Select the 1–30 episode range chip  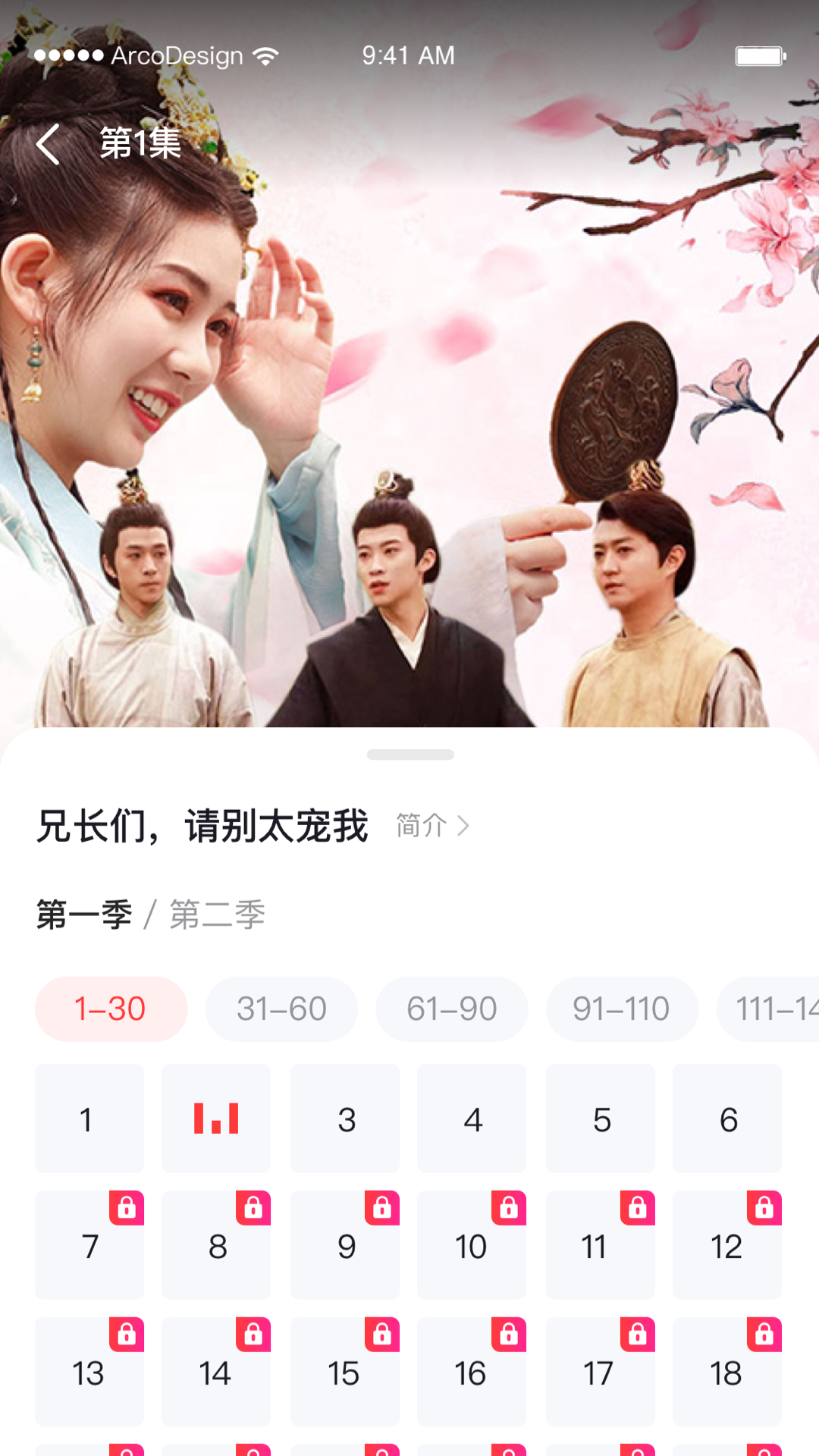pos(111,1009)
